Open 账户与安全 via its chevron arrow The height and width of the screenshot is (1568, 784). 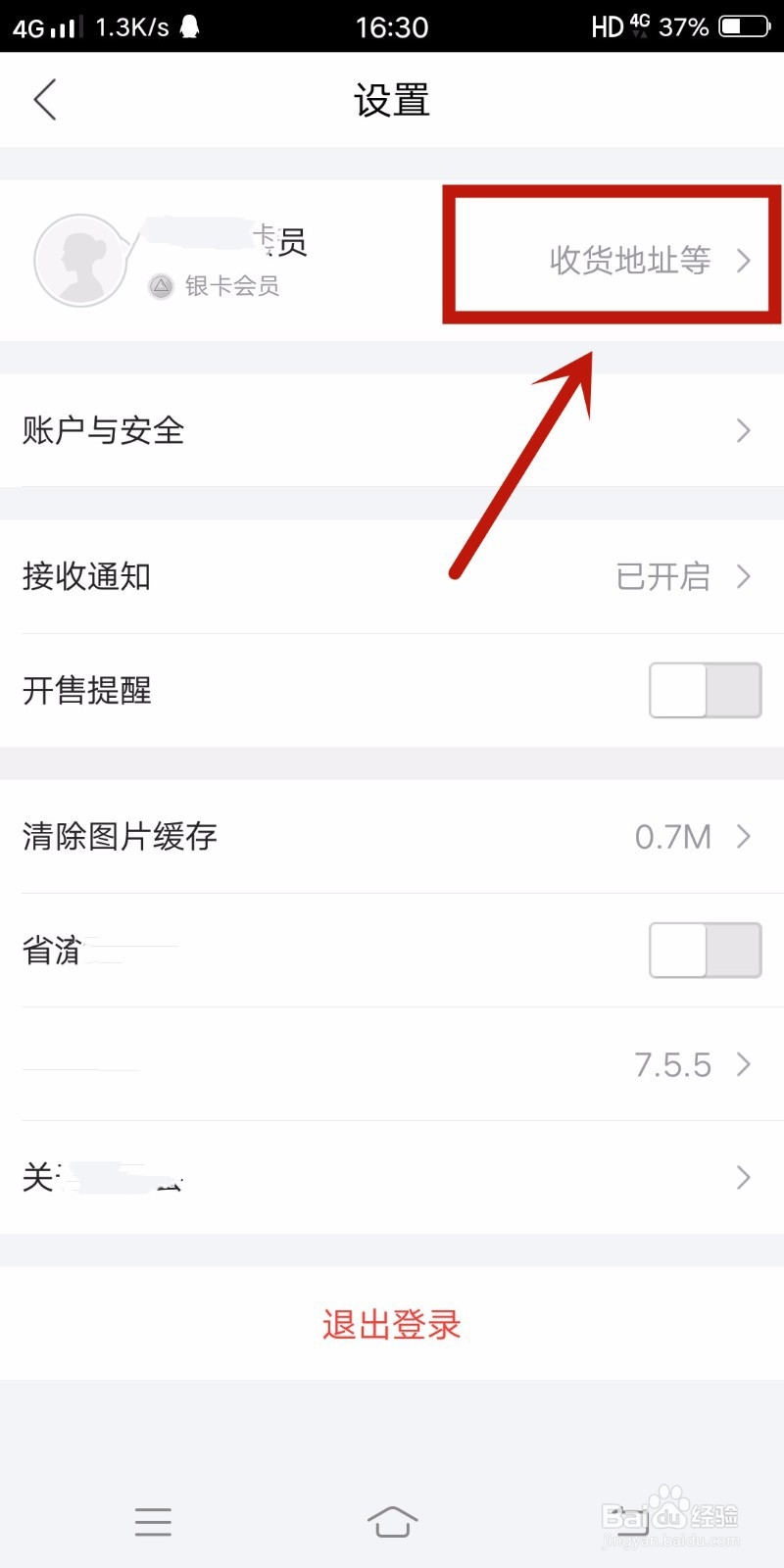pos(742,430)
